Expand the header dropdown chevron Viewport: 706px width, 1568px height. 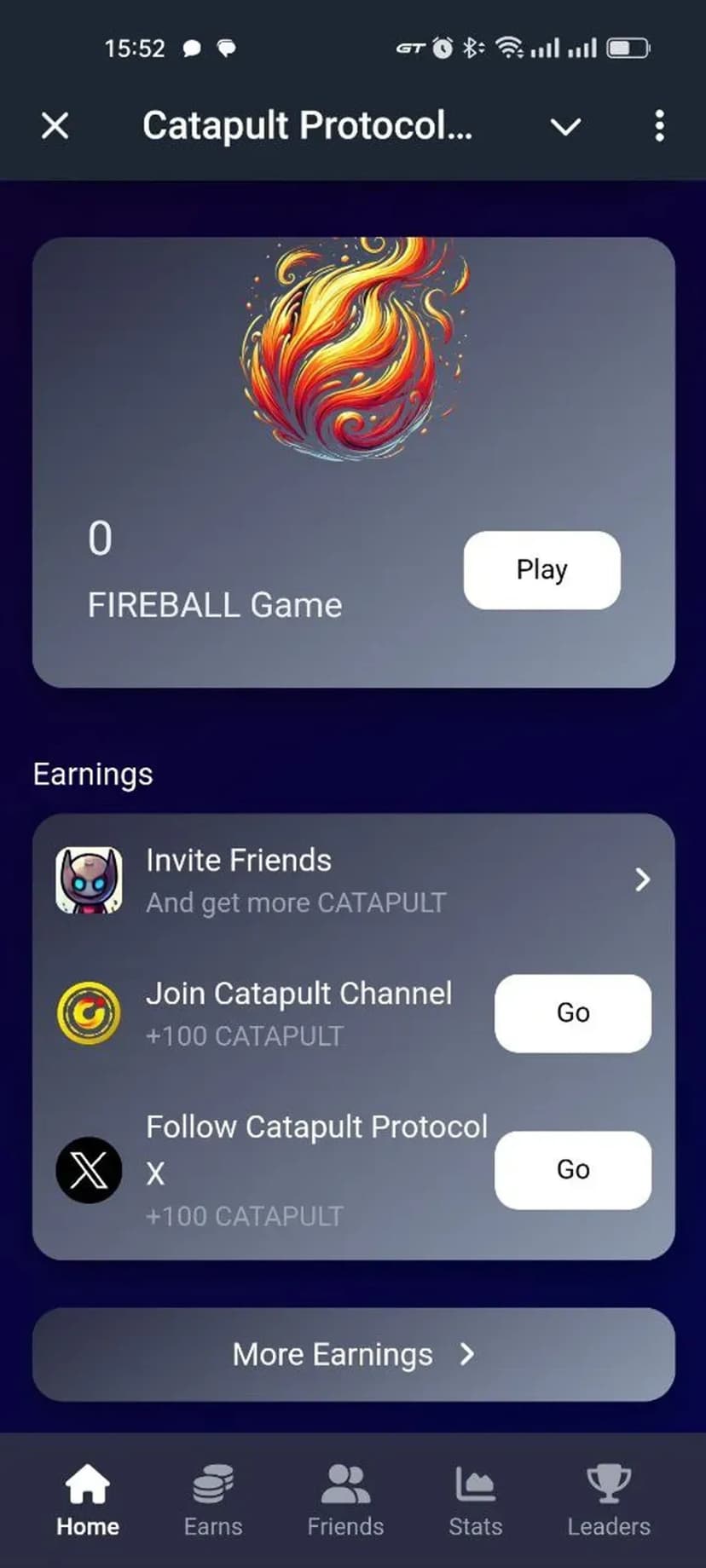[565, 127]
